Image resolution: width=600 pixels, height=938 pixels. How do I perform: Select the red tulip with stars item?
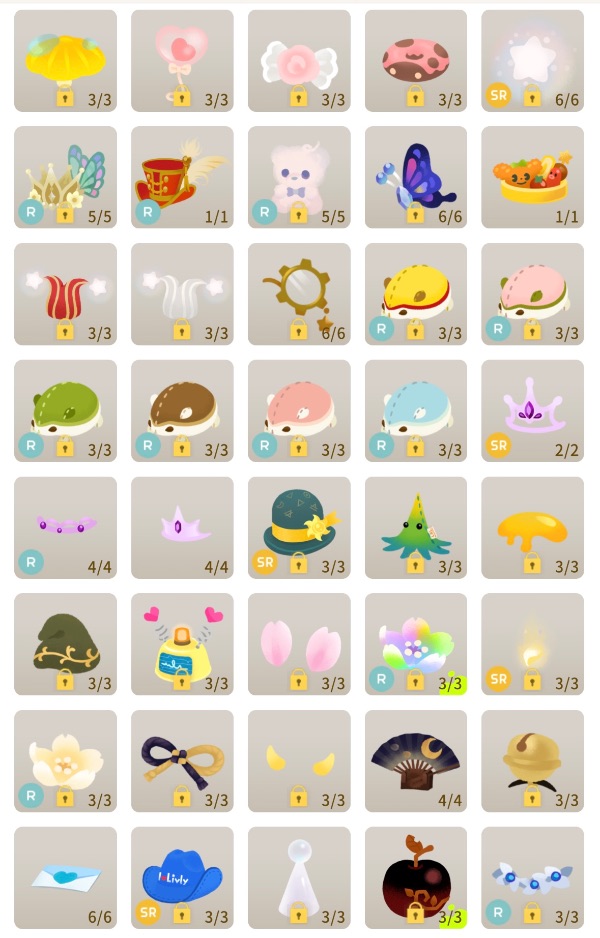(65, 294)
